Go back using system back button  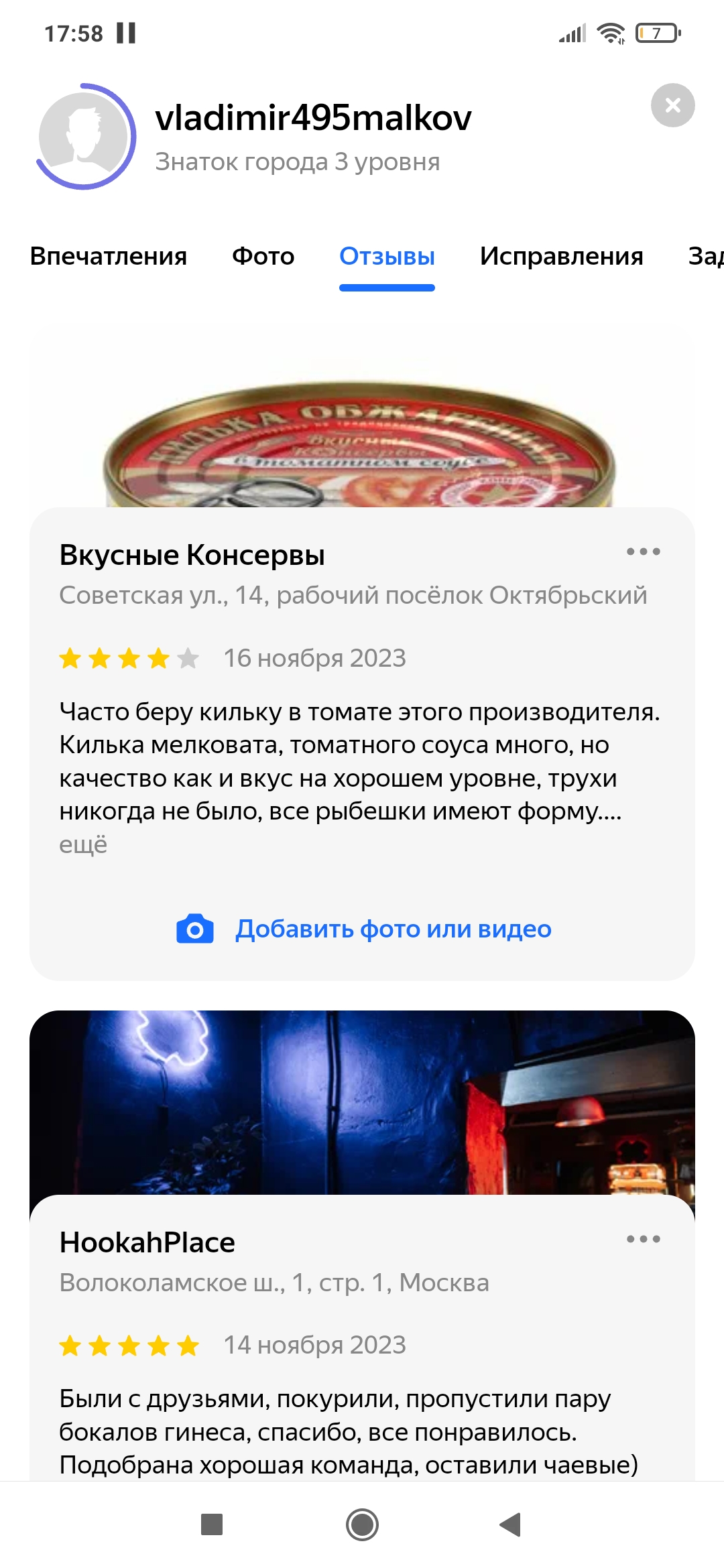[x=511, y=1524]
